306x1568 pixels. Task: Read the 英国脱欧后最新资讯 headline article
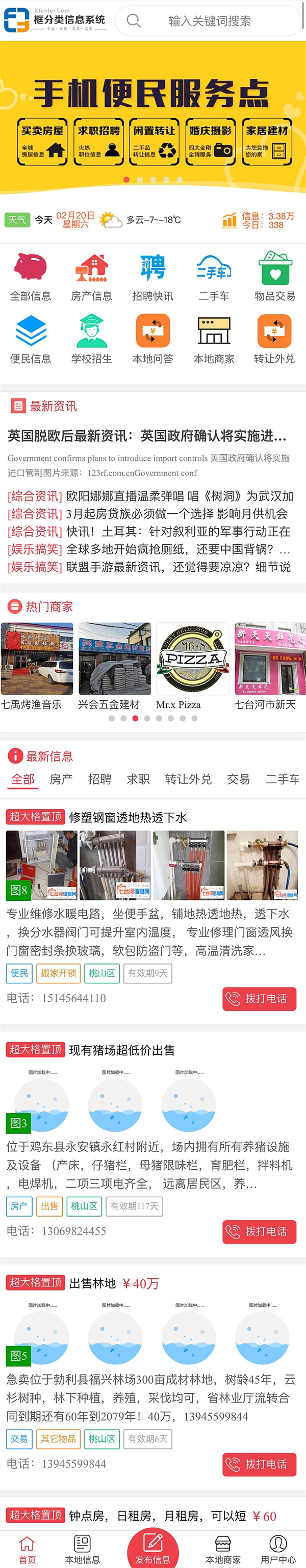[x=147, y=436]
